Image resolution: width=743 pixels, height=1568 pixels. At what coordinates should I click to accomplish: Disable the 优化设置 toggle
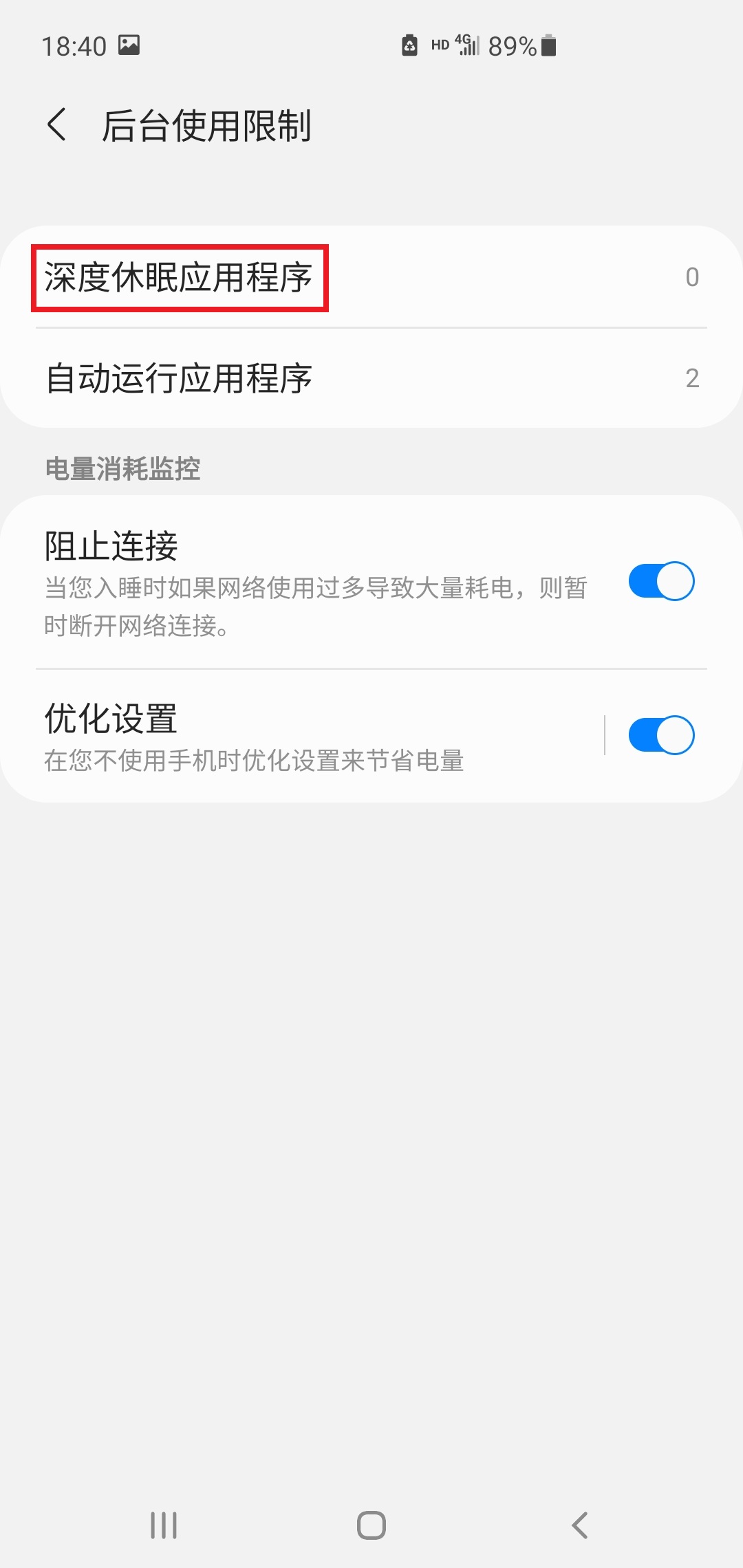pos(661,735)
